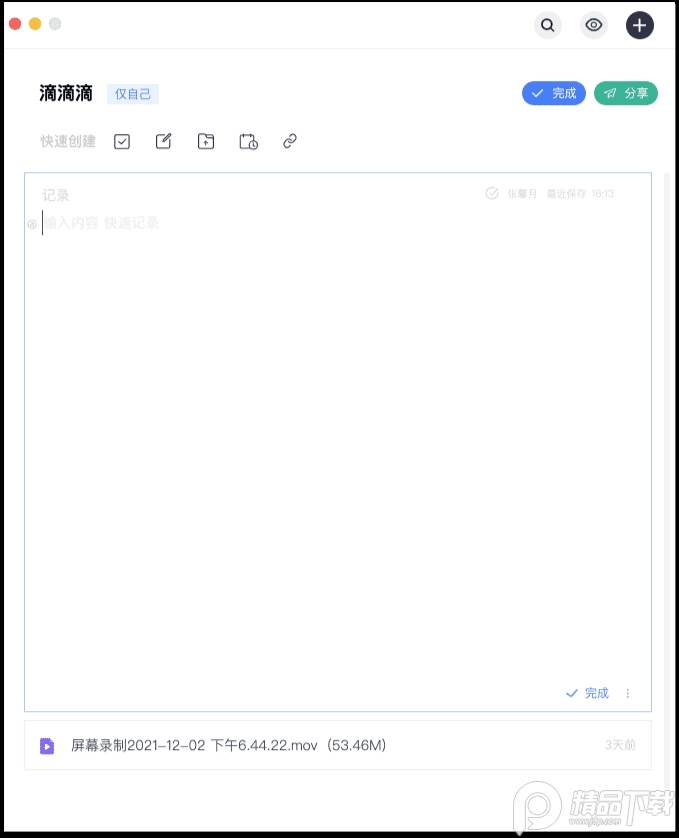Tap the blue 完成 button
The image size is (679, 838).
(x=553, y=93)
